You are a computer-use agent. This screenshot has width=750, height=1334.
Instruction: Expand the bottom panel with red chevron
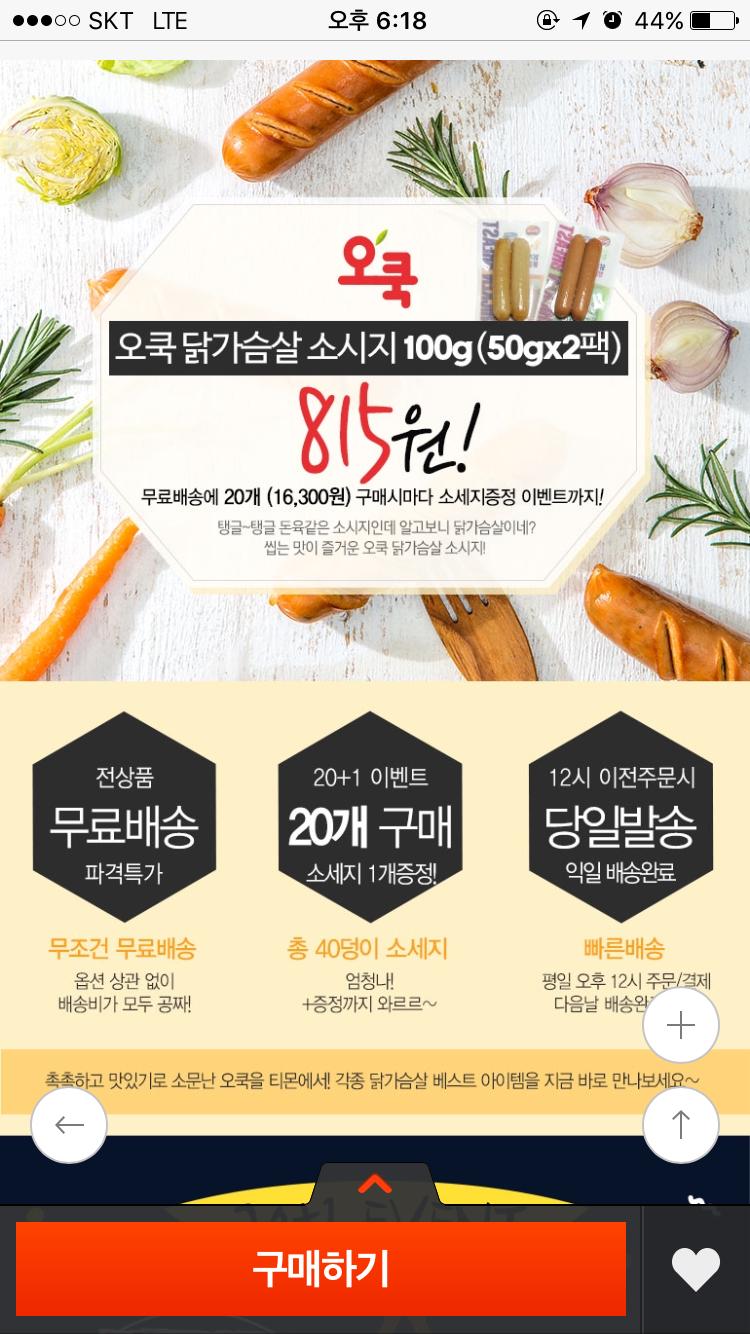point(375,1185)
